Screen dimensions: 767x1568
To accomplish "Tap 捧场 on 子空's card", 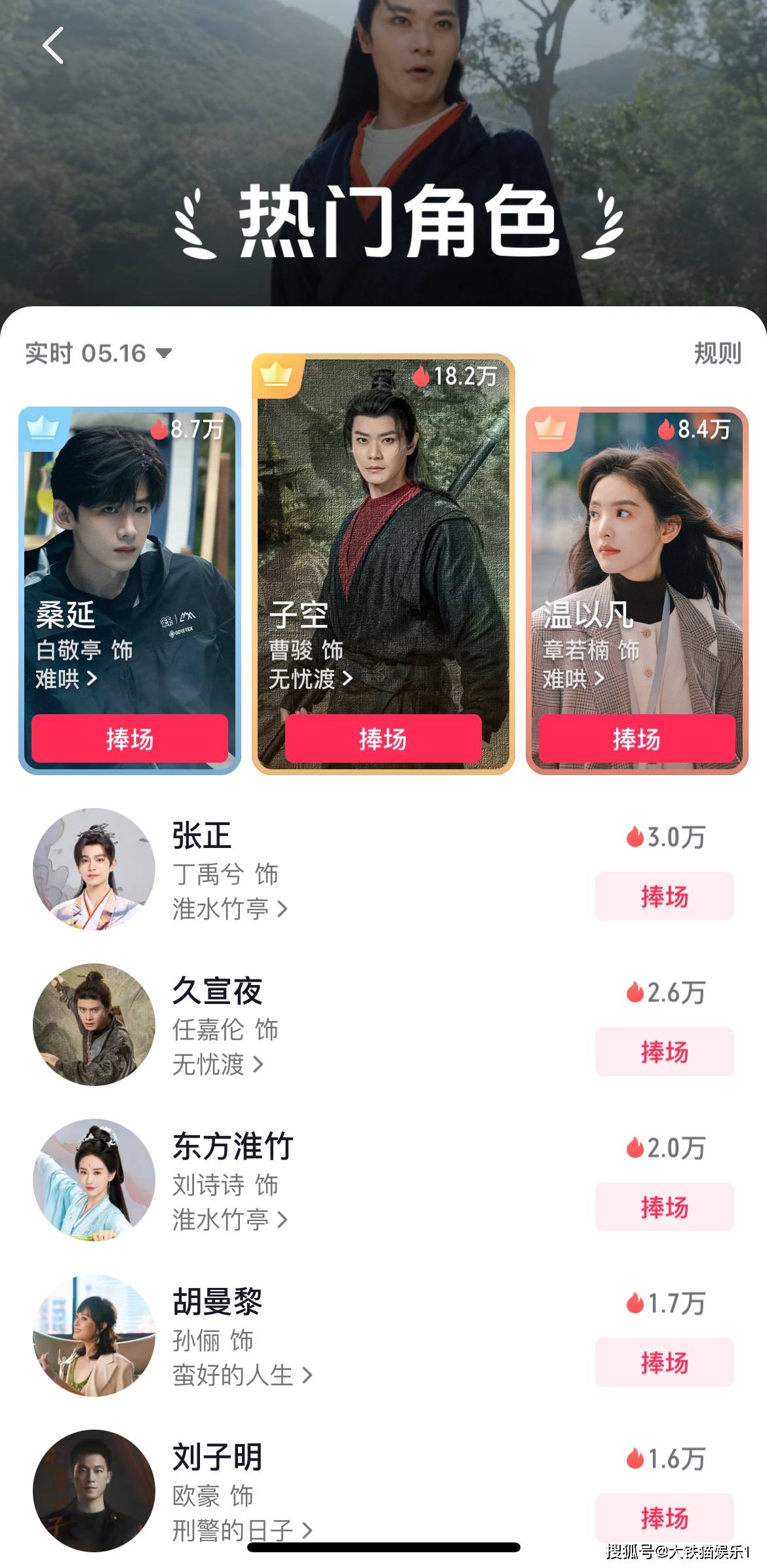I will pos(383,738).
